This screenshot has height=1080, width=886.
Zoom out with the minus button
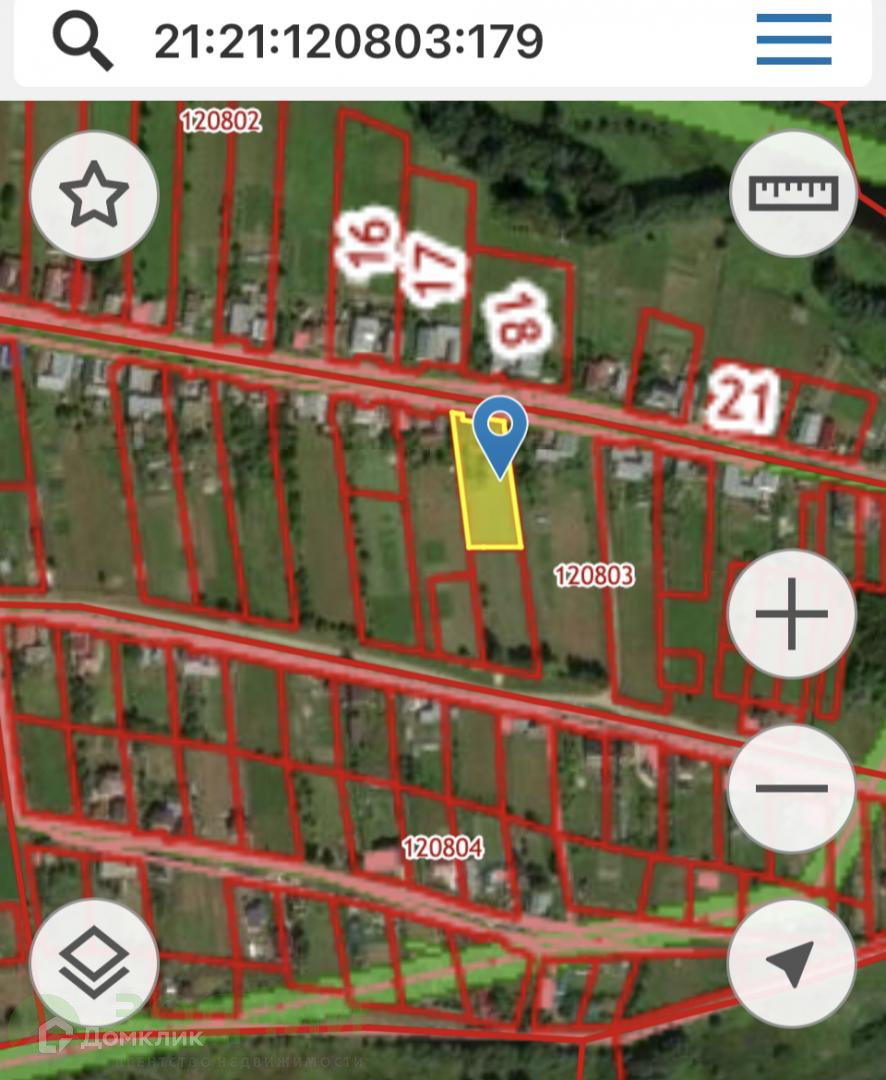point(791,788)
